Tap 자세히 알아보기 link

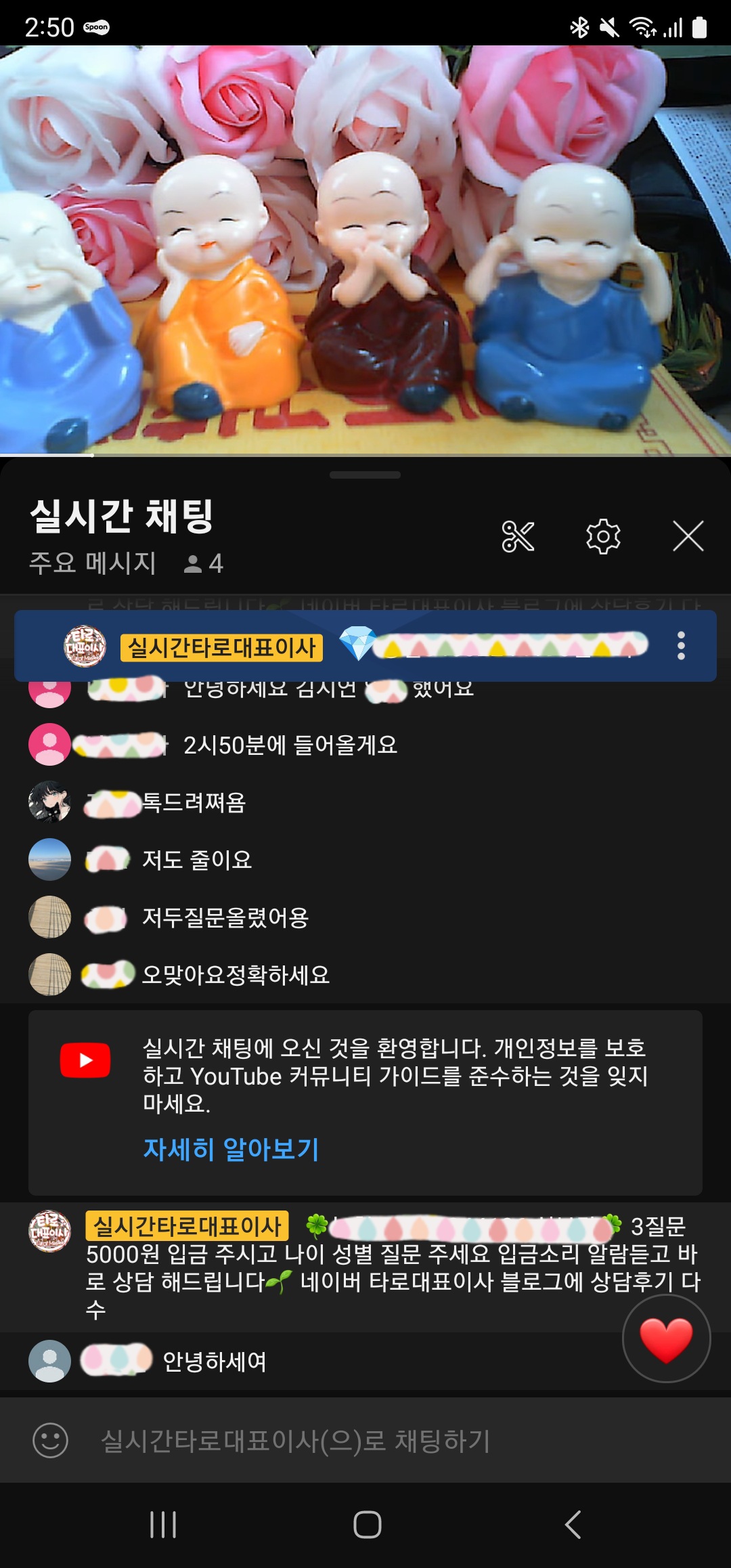coord(231,1149)
